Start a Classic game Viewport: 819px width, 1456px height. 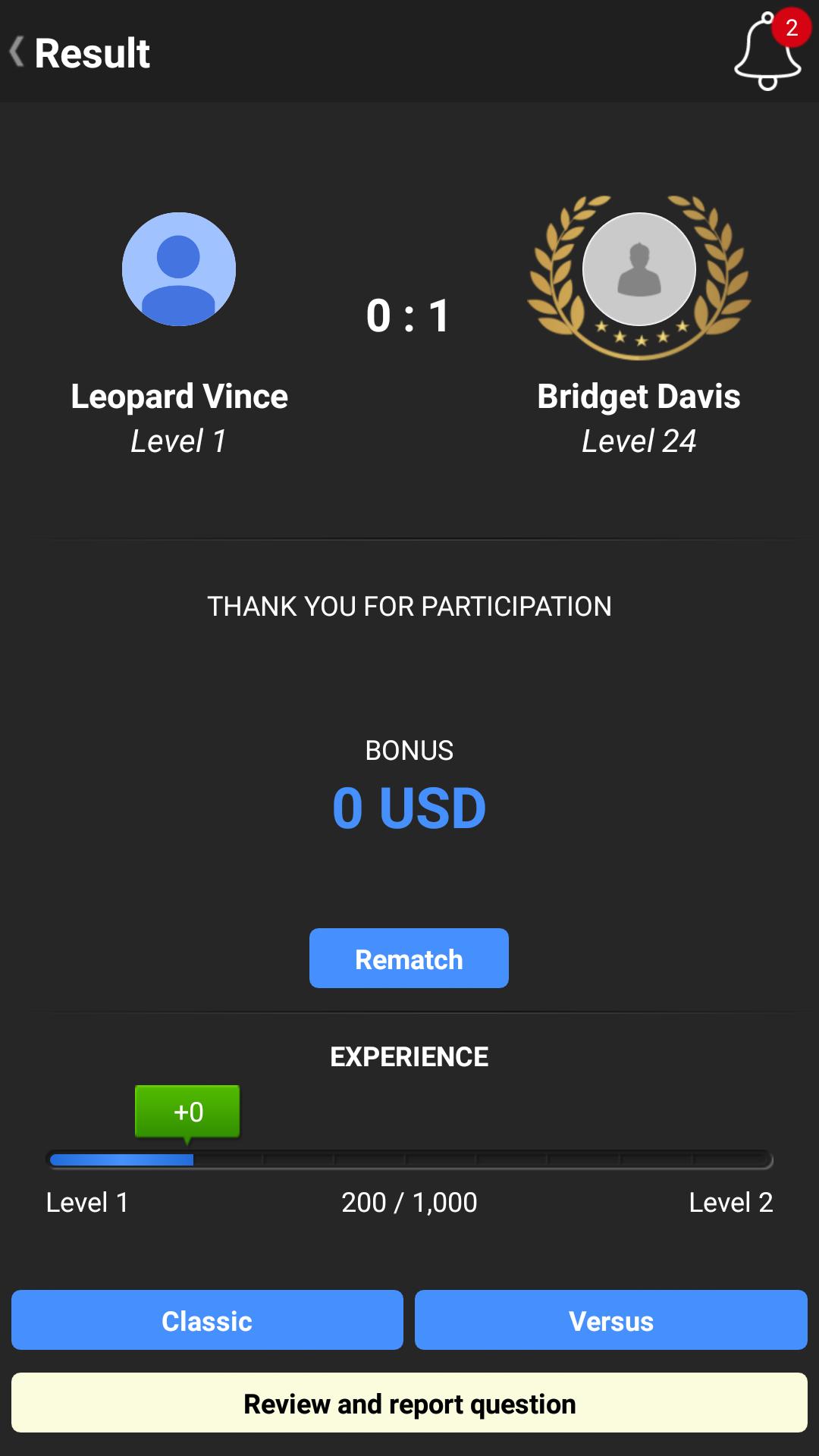pyautogui.click(x=207, y=1320)
